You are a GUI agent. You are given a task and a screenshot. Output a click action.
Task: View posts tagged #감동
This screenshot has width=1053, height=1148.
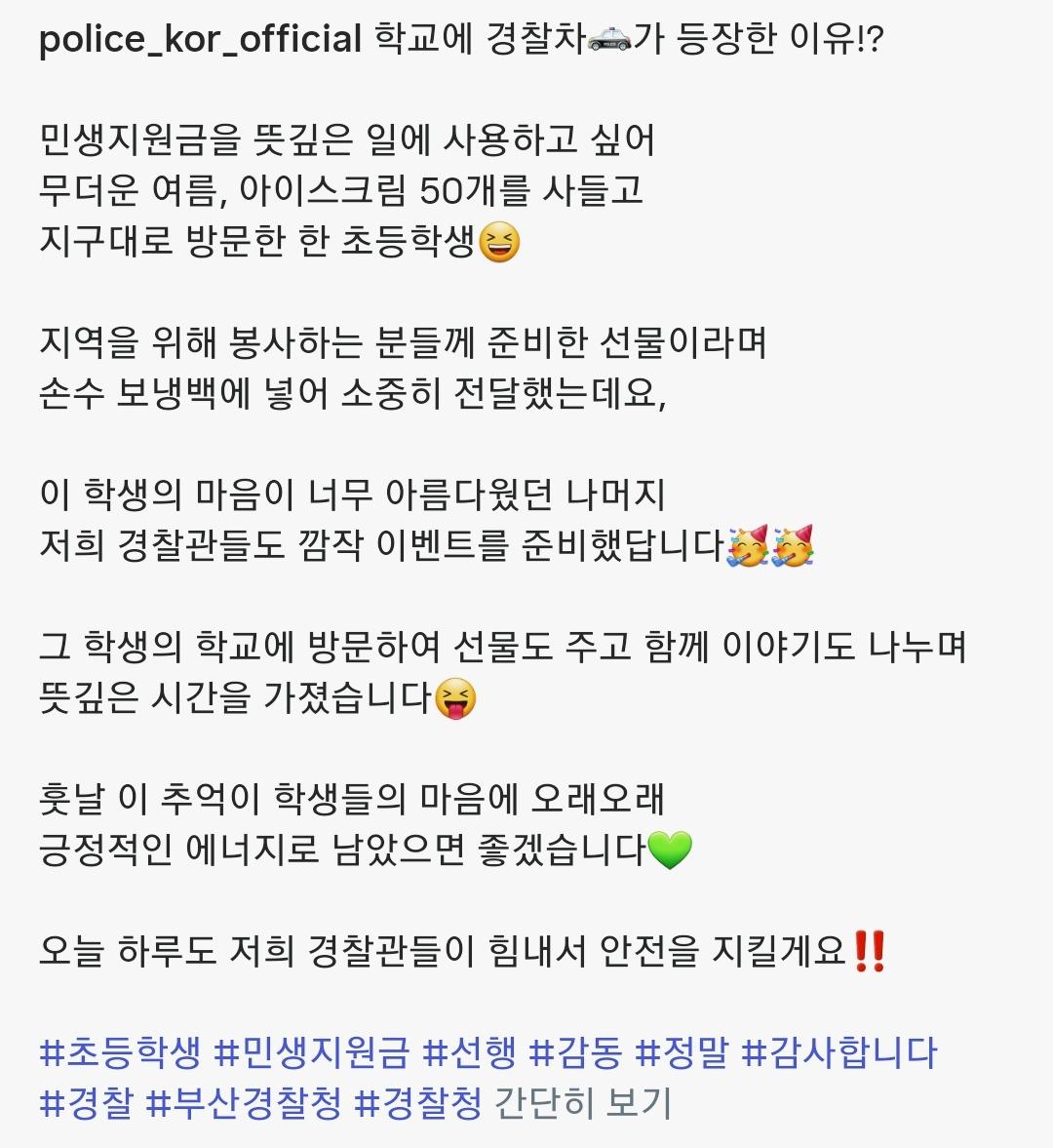pyautogui.click(x=575, y=1053)
